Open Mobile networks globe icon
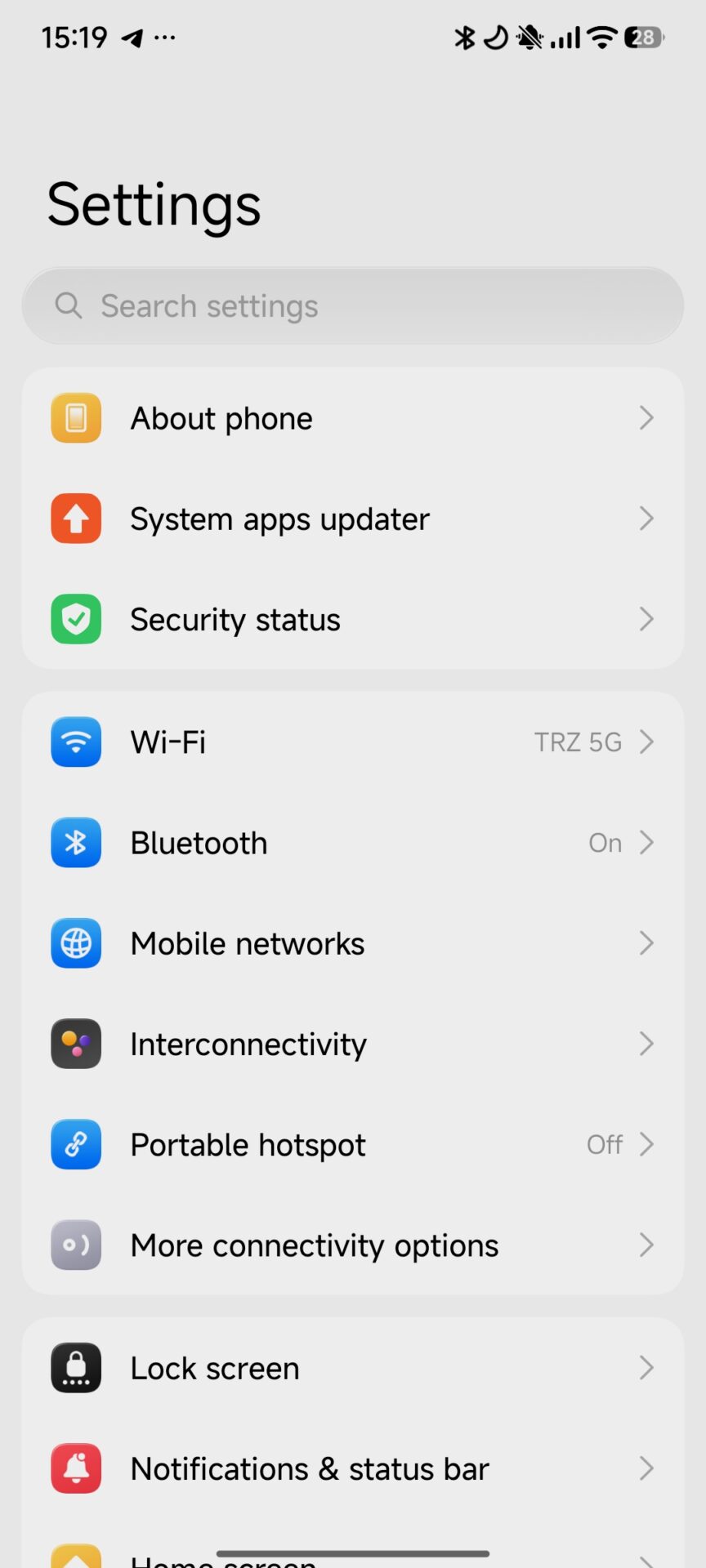This screenshot has height=1568, width=706. tap(75, 942)
